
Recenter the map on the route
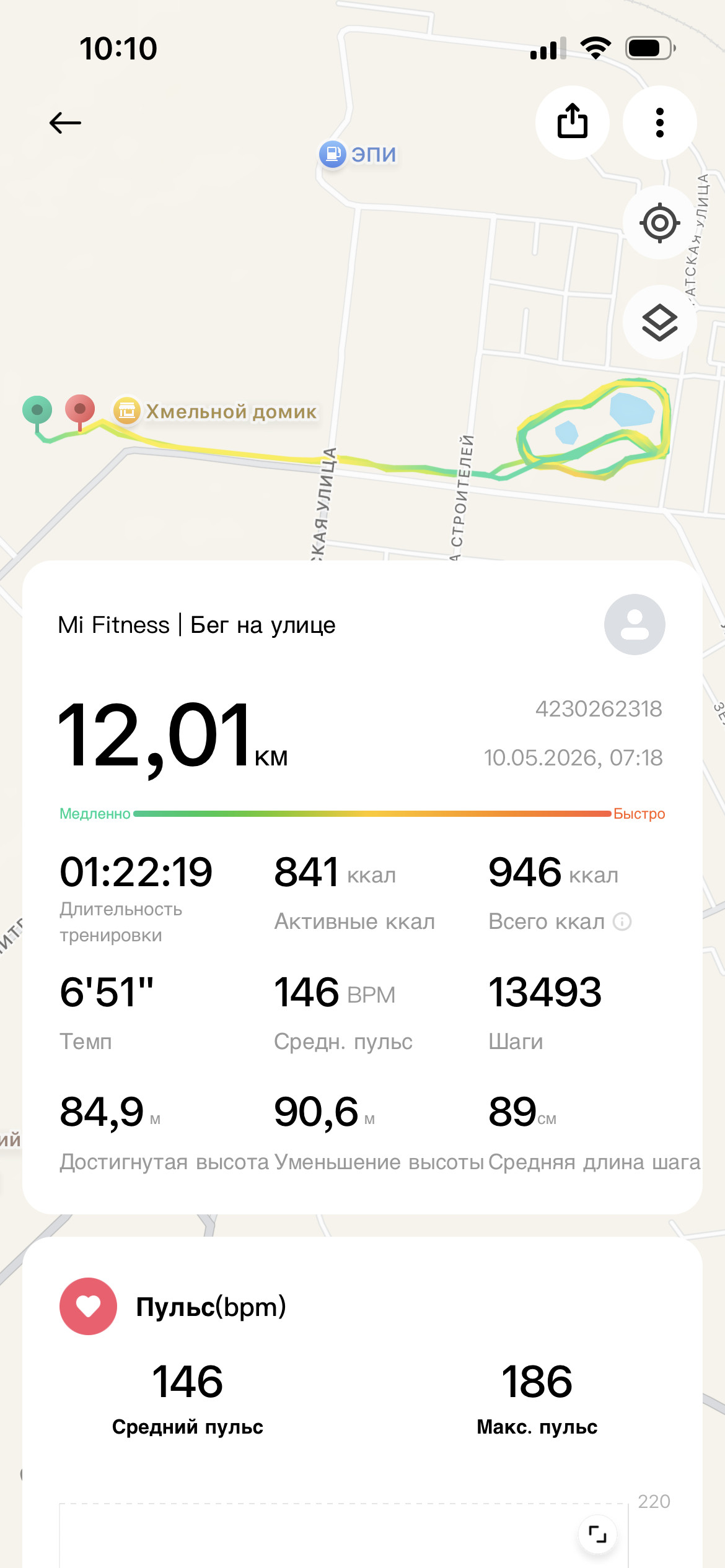(660, 222)
